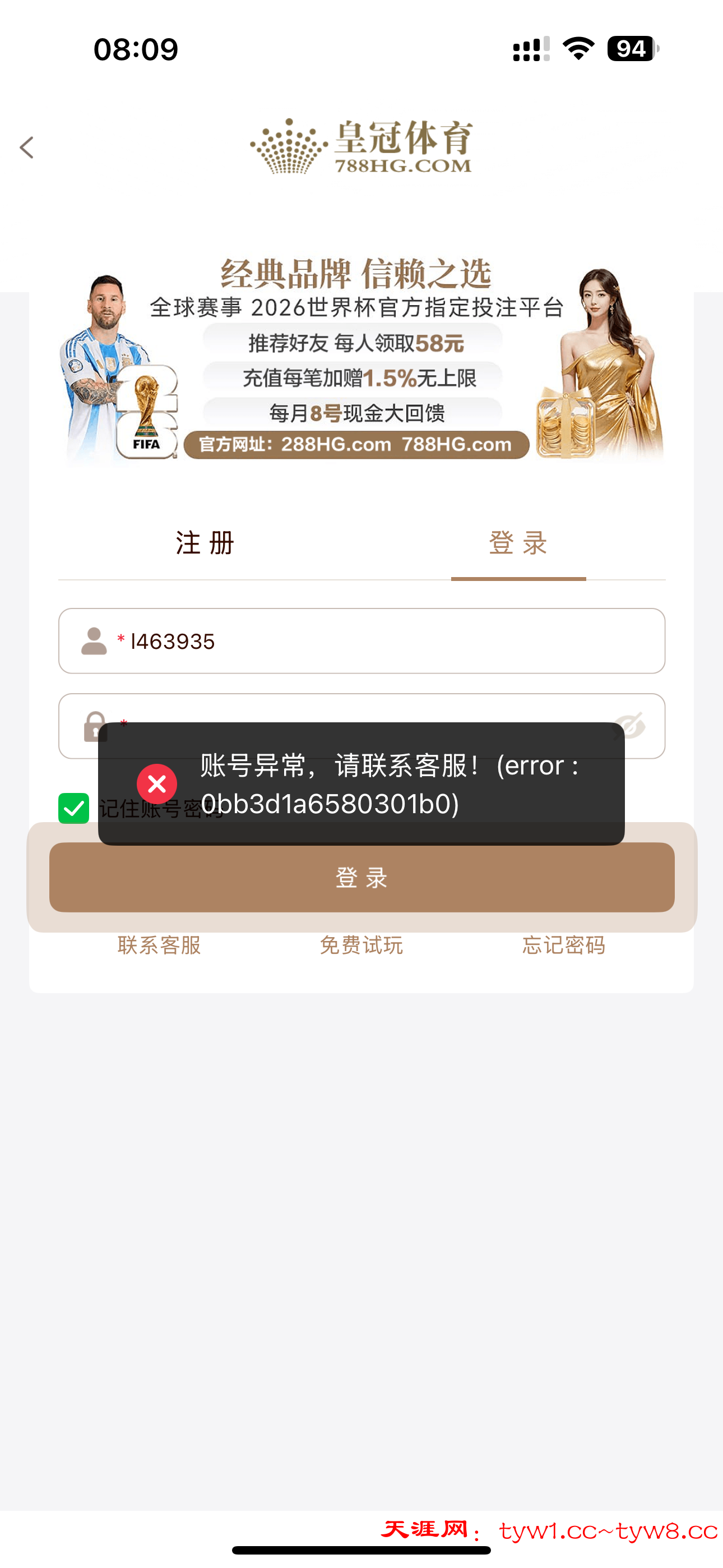The width and height of the screenshot is (723, 1568).
Task: Go back using the top-left arrow
Action: 27,147
